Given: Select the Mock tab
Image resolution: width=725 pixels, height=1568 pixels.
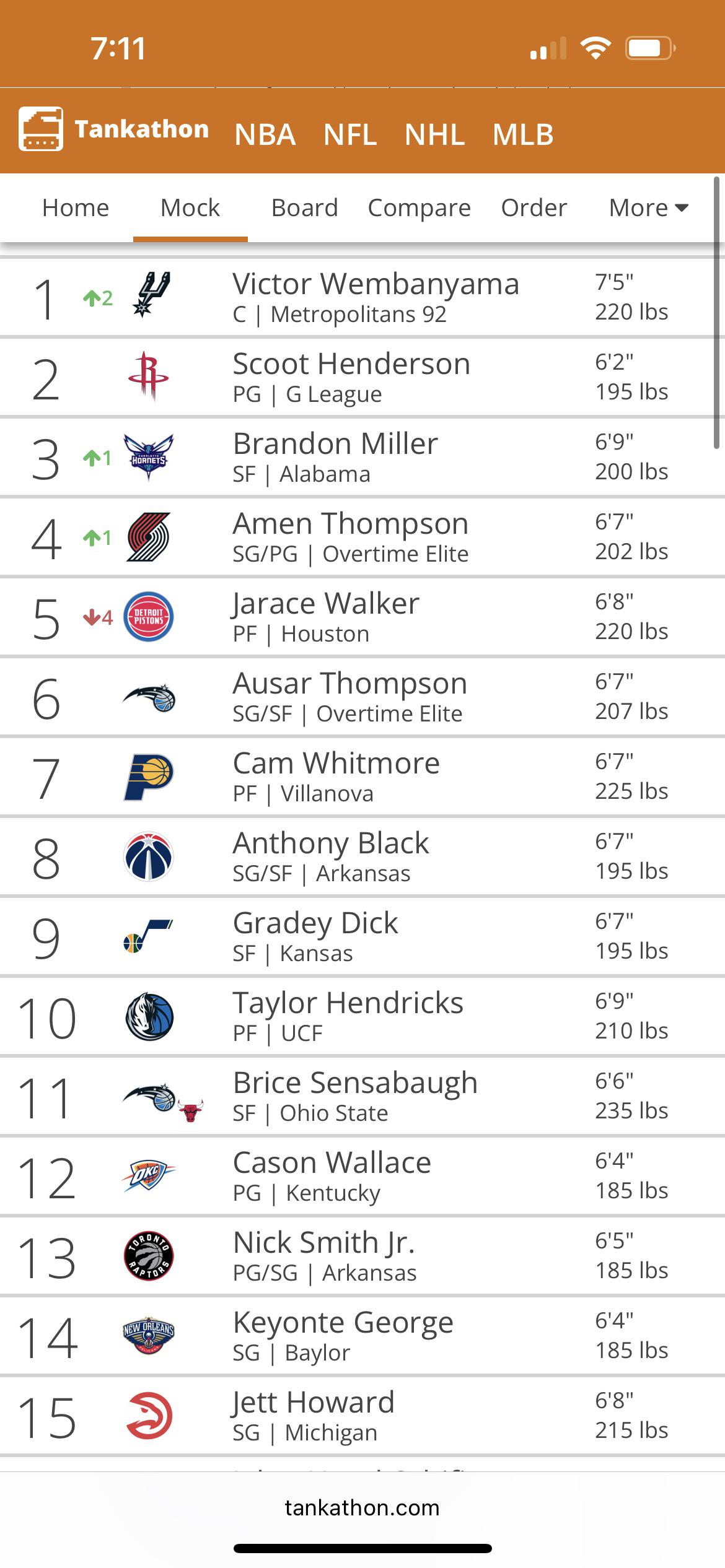Looking at the screenshot, I should click(190, 208).
